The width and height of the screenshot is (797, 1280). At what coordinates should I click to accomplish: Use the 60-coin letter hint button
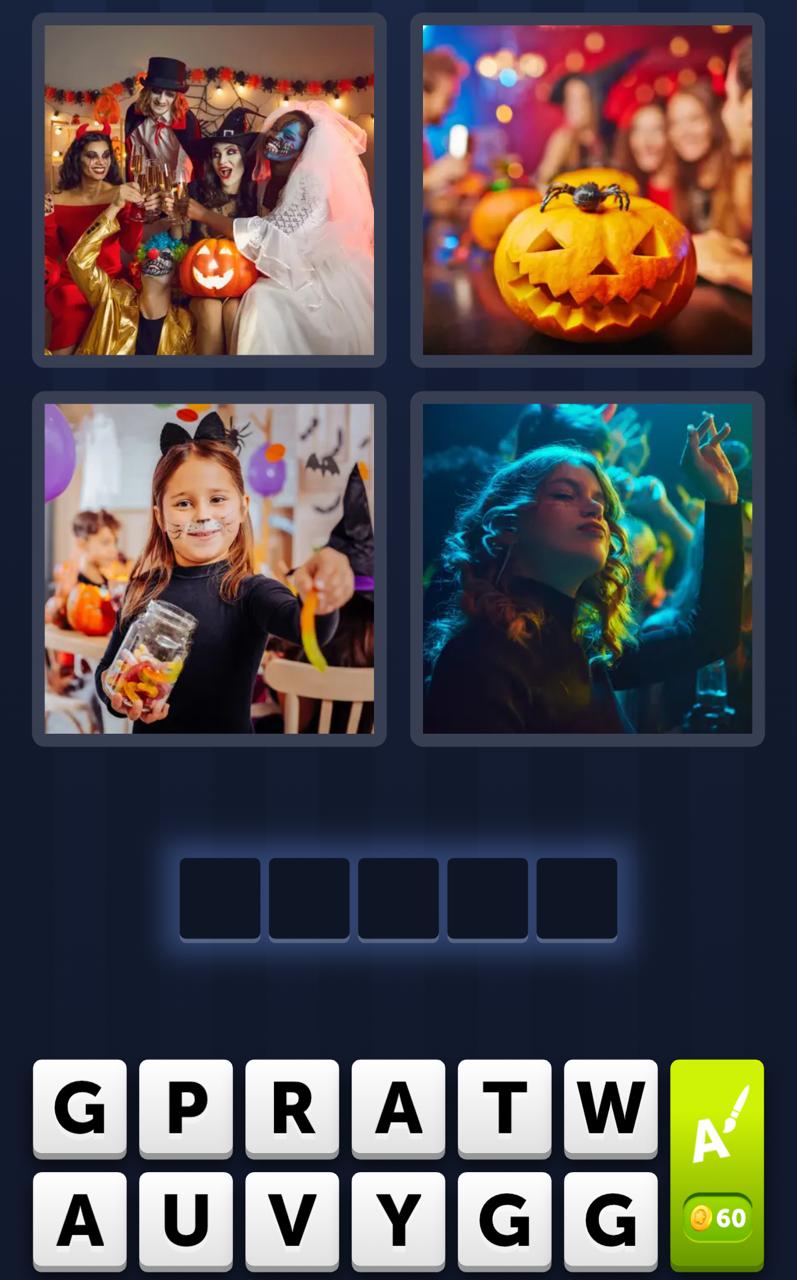point(716,1165)
